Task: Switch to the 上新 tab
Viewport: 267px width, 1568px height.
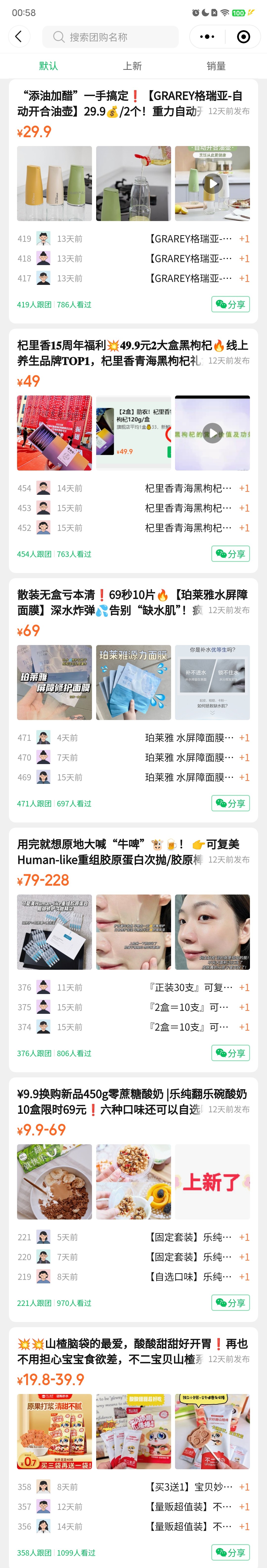Action: pos(132,66)
